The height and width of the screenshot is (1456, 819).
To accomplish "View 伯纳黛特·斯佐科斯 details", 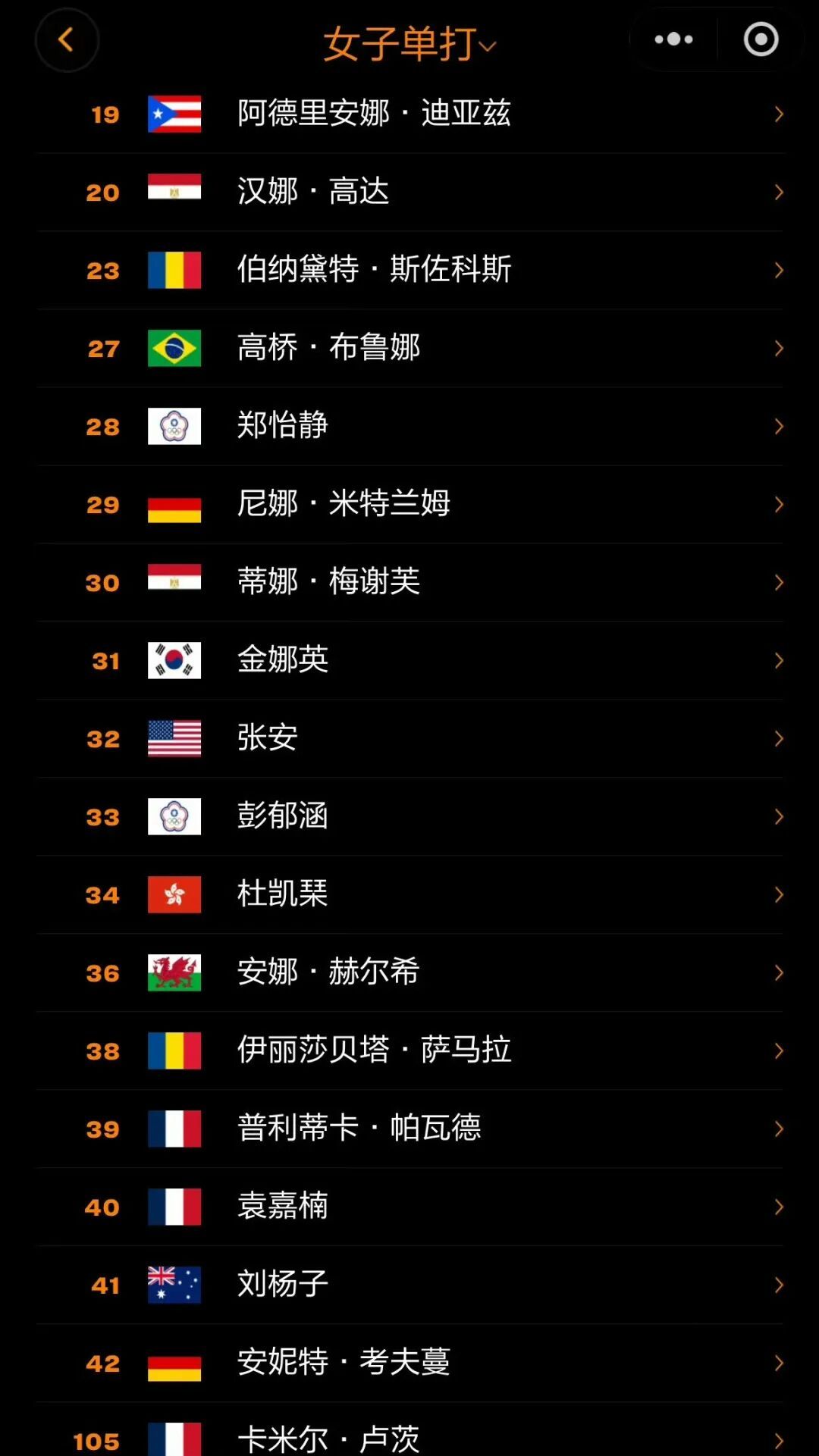I will click(409, 270).
